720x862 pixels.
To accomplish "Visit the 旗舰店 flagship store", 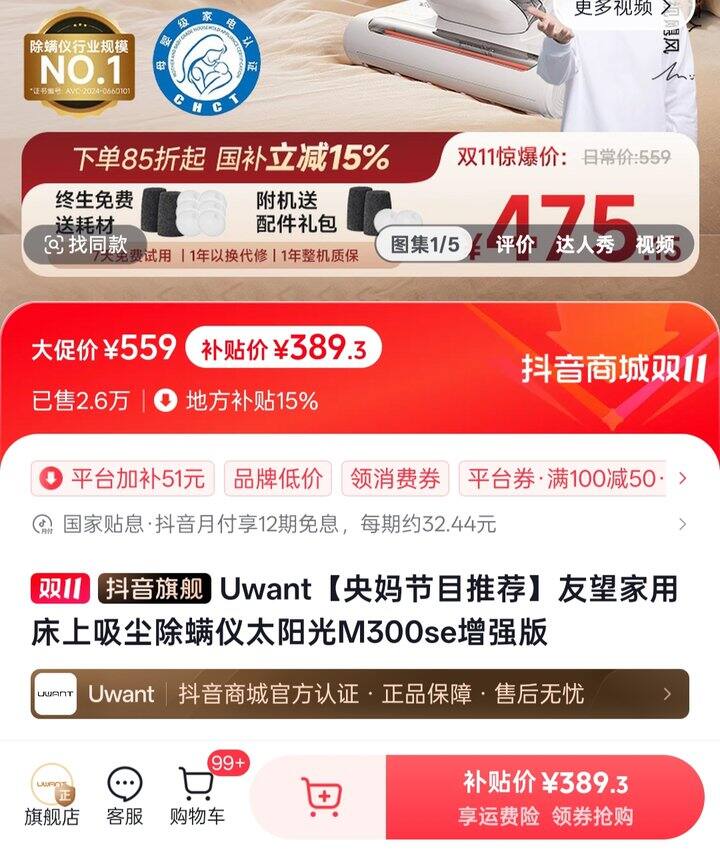I will click(52, 797).
